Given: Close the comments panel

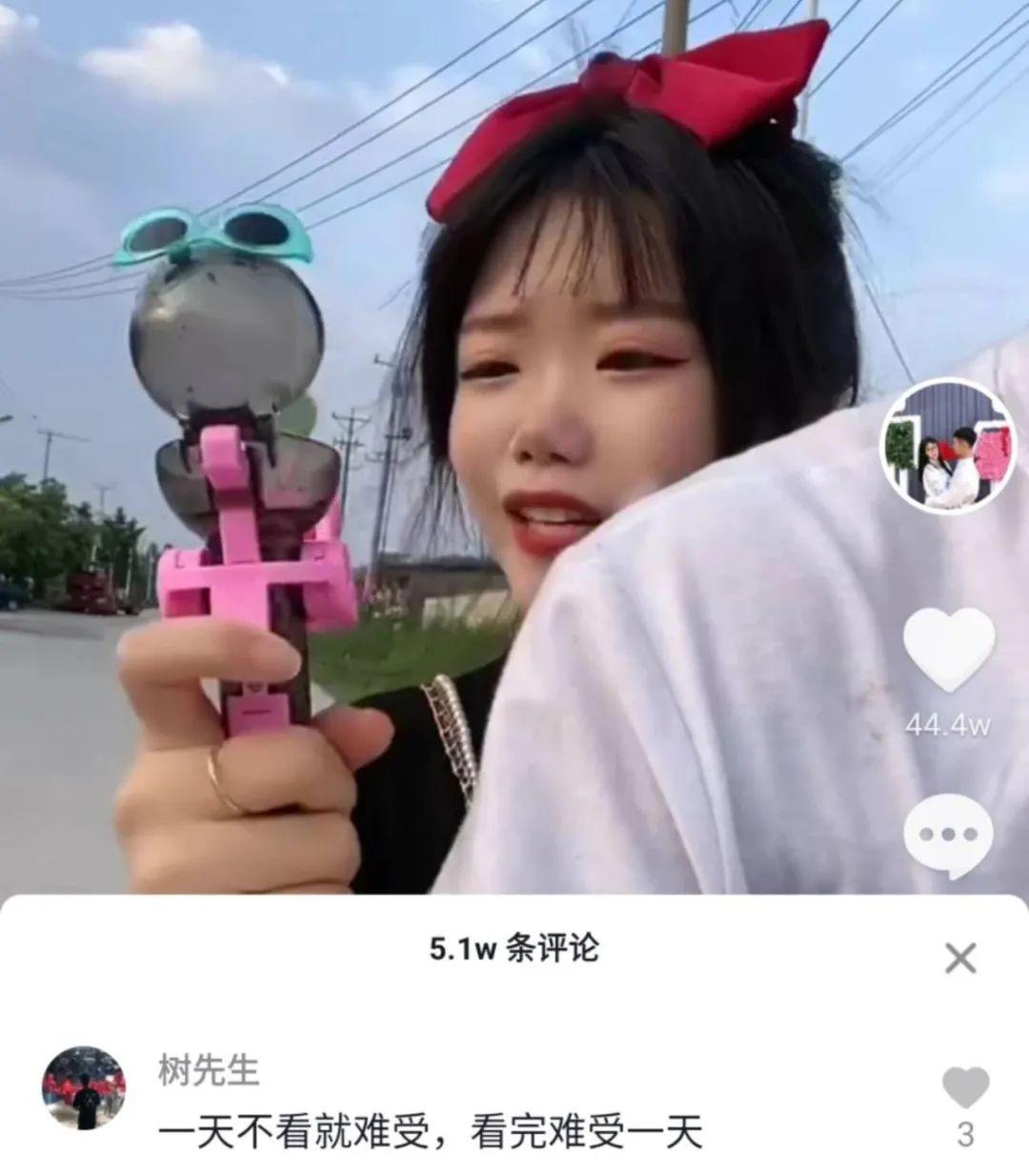Looking at the screenshot, I should point(959,957).
